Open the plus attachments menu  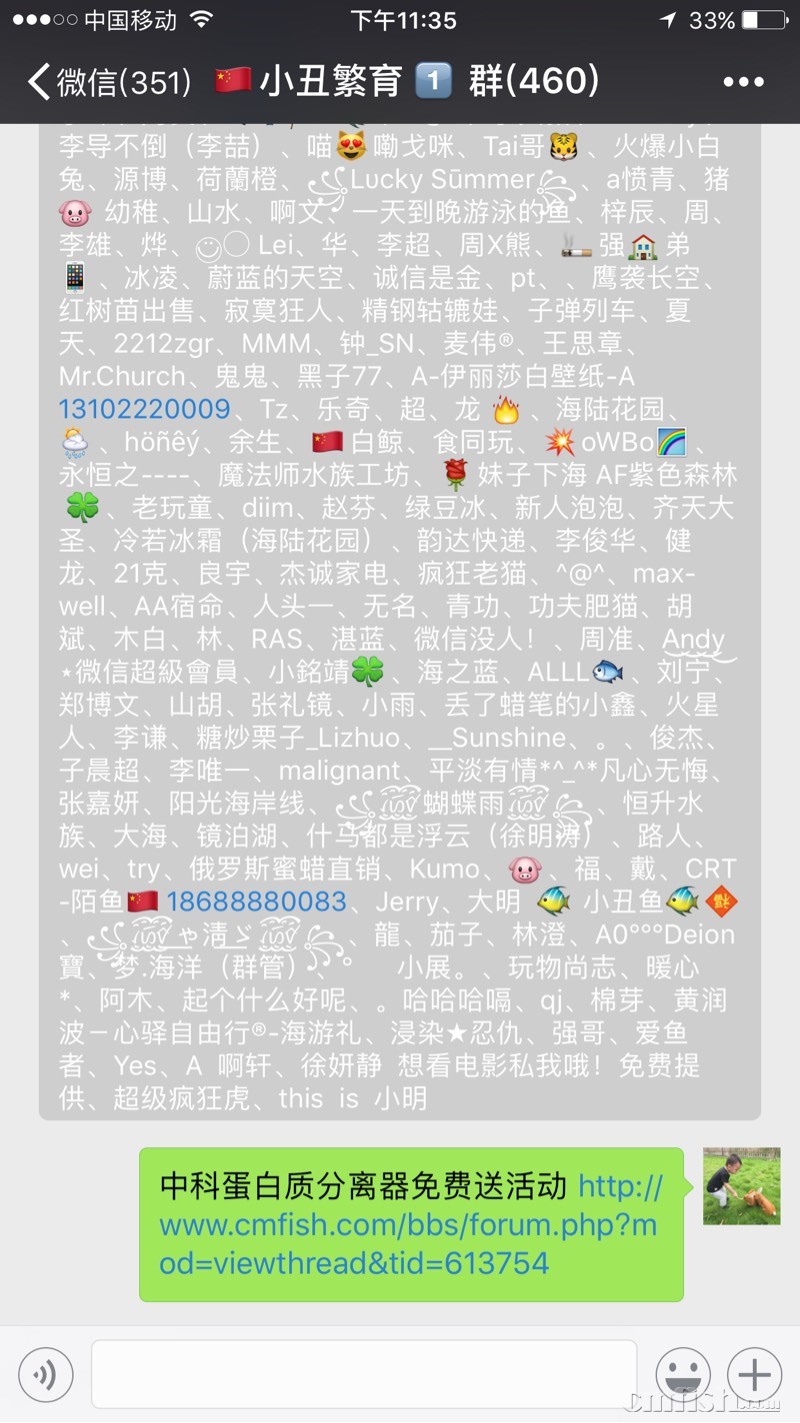pos(754,1376)
